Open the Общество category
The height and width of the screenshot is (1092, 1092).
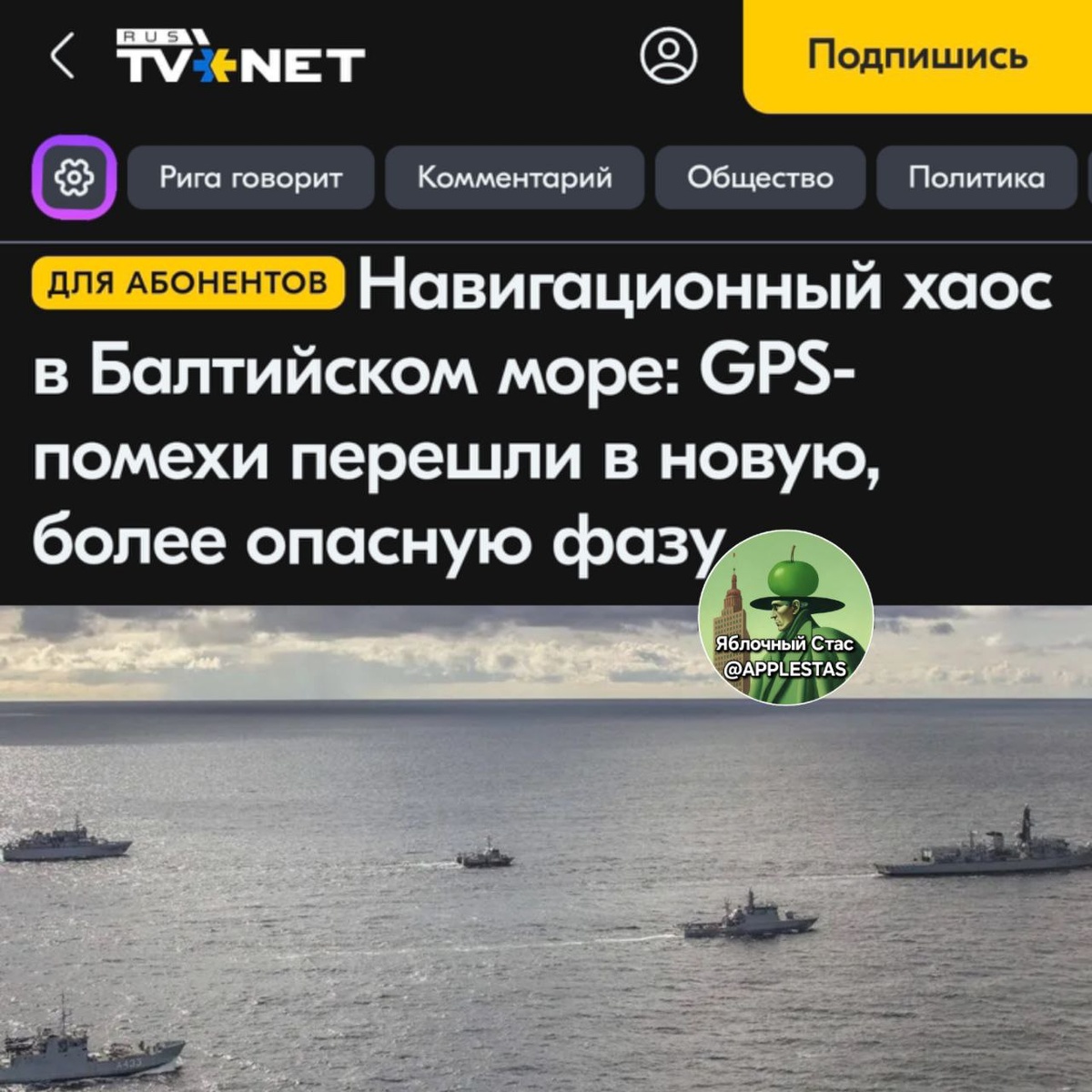tap(760, 177)
